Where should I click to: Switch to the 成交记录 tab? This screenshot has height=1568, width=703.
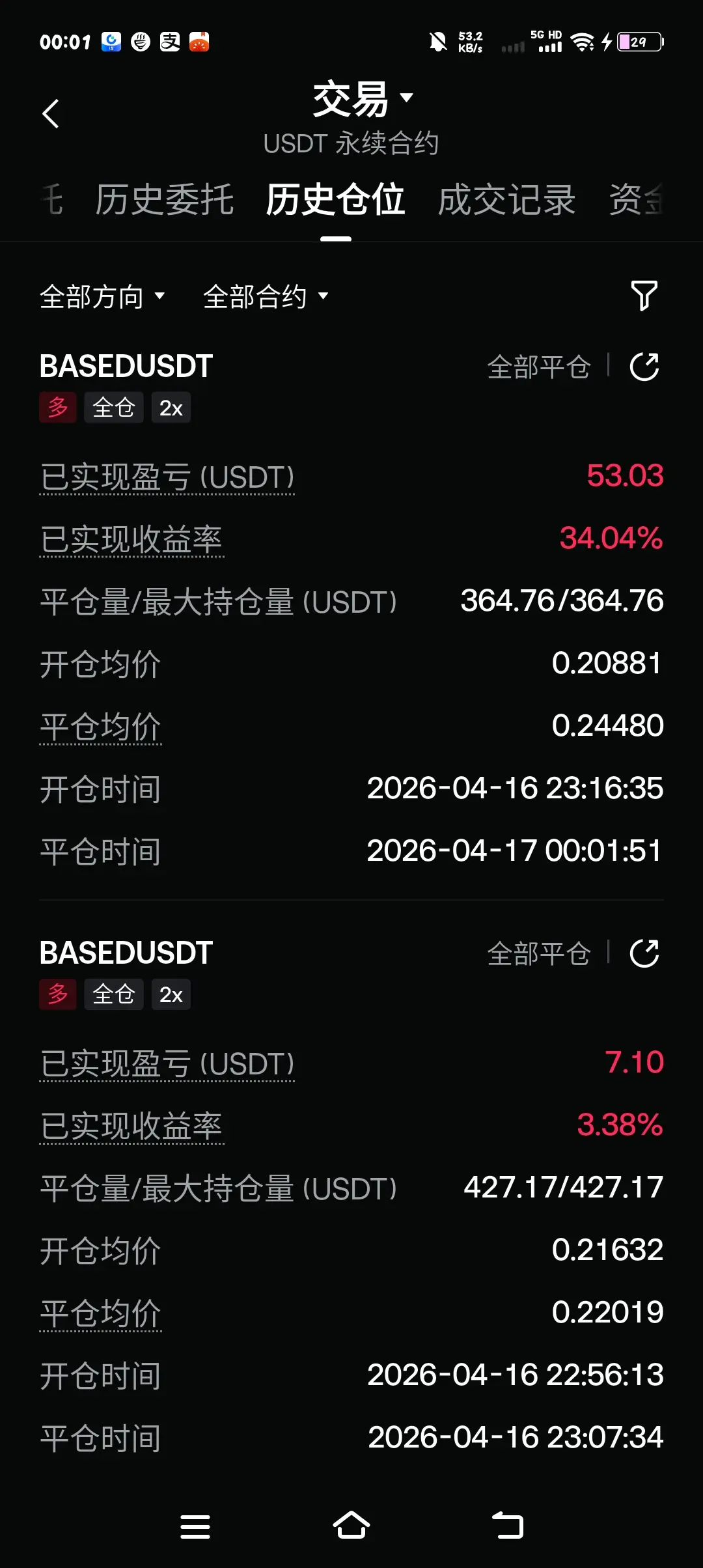click(x=506, y=199)
